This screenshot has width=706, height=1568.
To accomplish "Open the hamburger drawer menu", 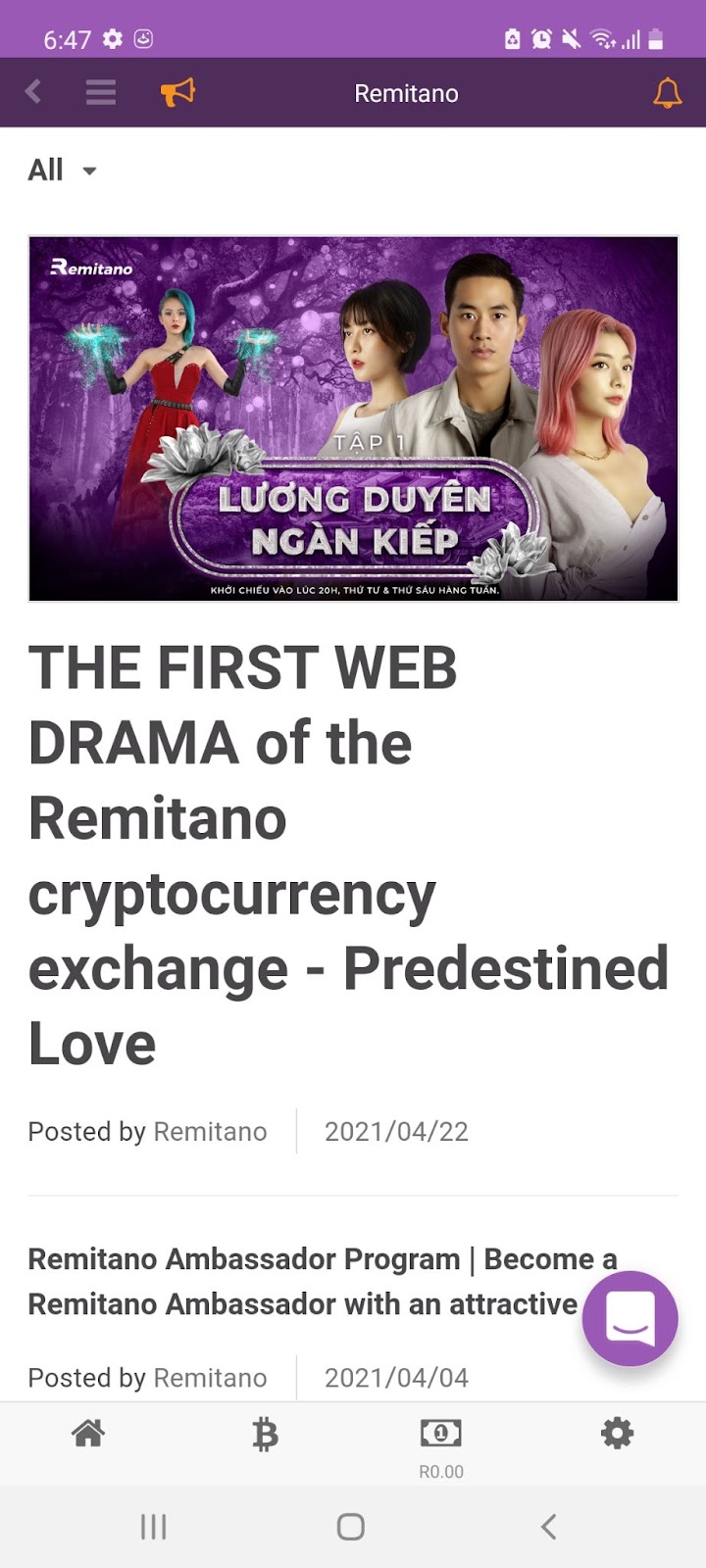I will [x=100, y=92].
